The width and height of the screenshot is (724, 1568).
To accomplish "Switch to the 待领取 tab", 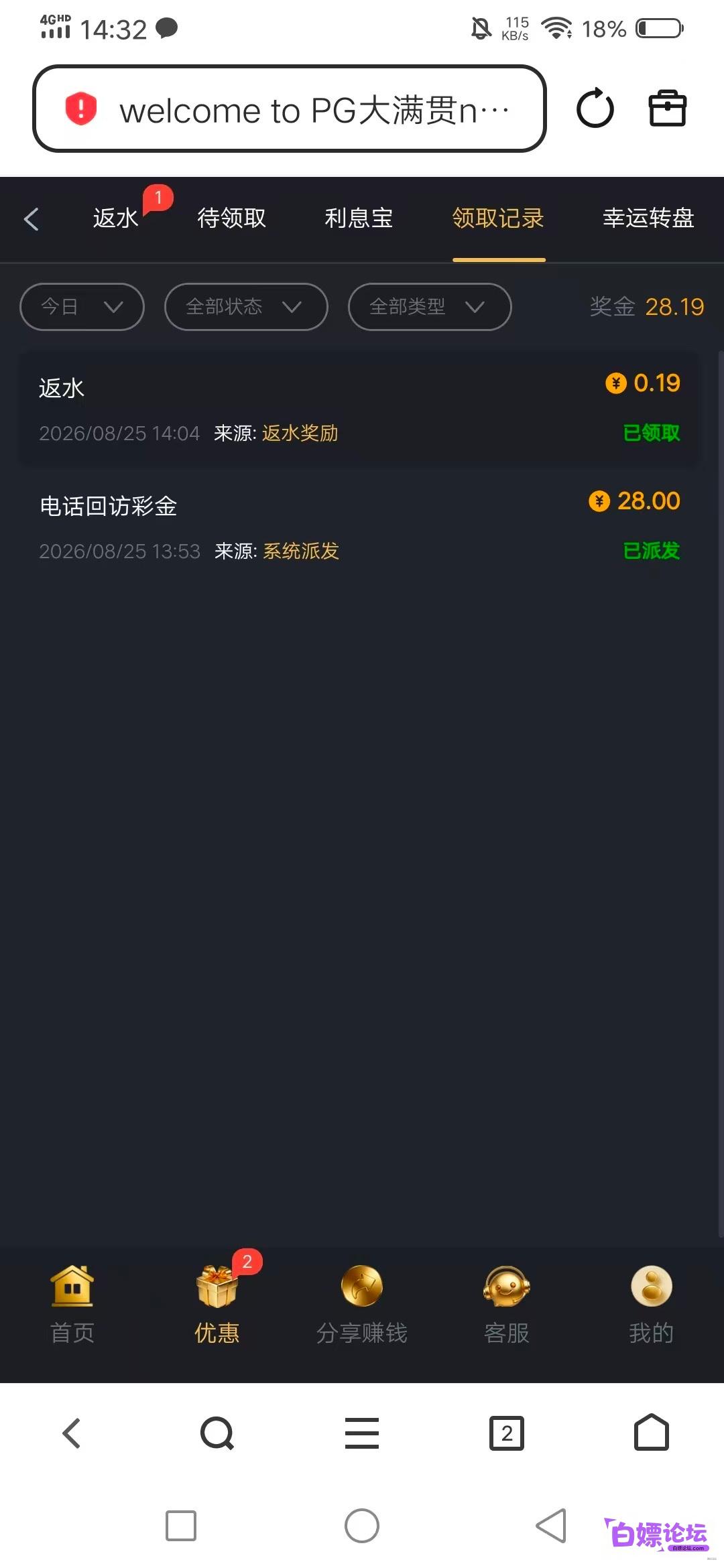I will pyautogui.click(x=231, y=218).
